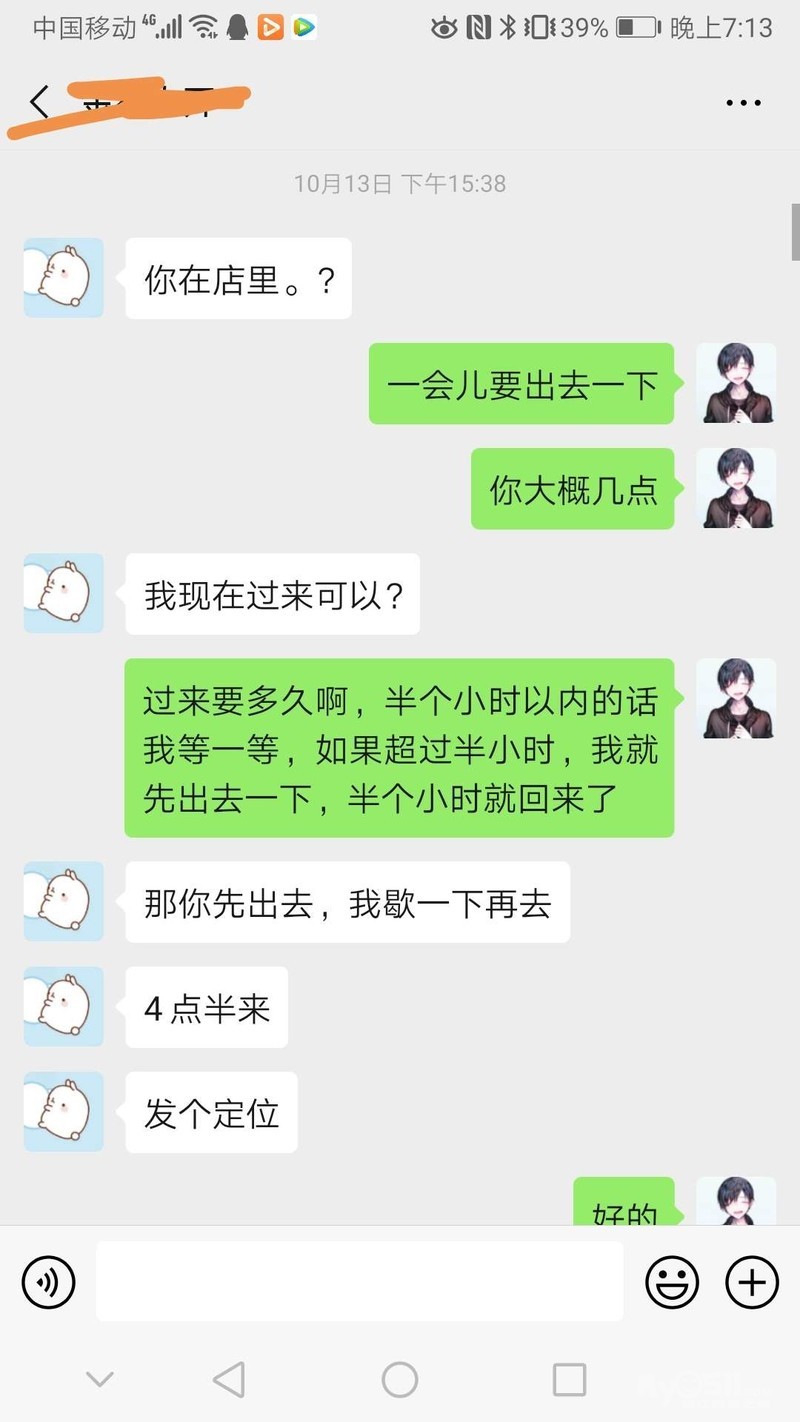The image size is (800, 1422).
Task: Open the plus attachments panel
Action: pyautogui.click(x=751, y=1281)
